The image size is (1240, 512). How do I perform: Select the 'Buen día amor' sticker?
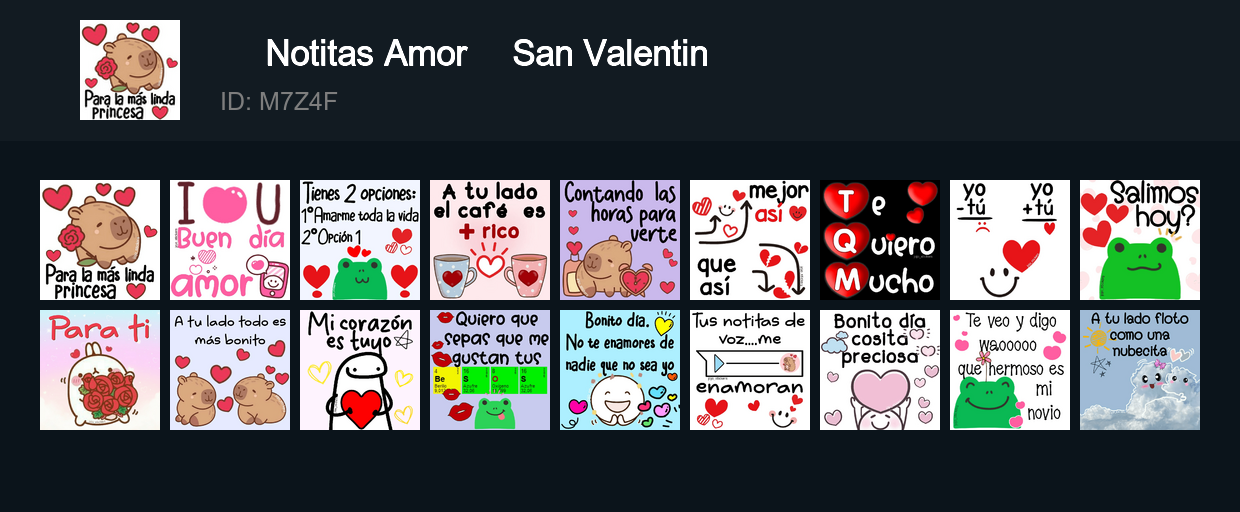[x=230, y=240]
